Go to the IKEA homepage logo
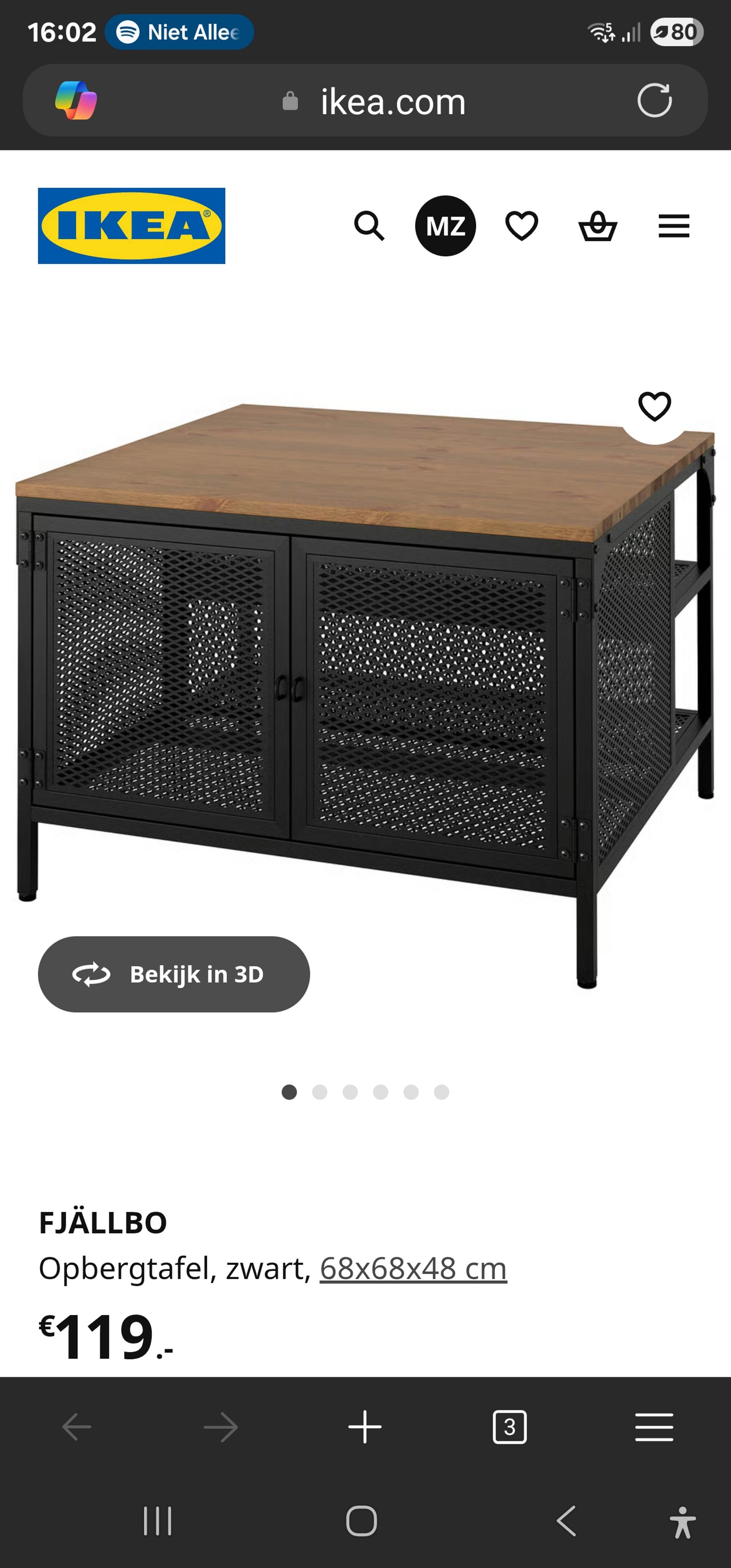 click(131, 226)
